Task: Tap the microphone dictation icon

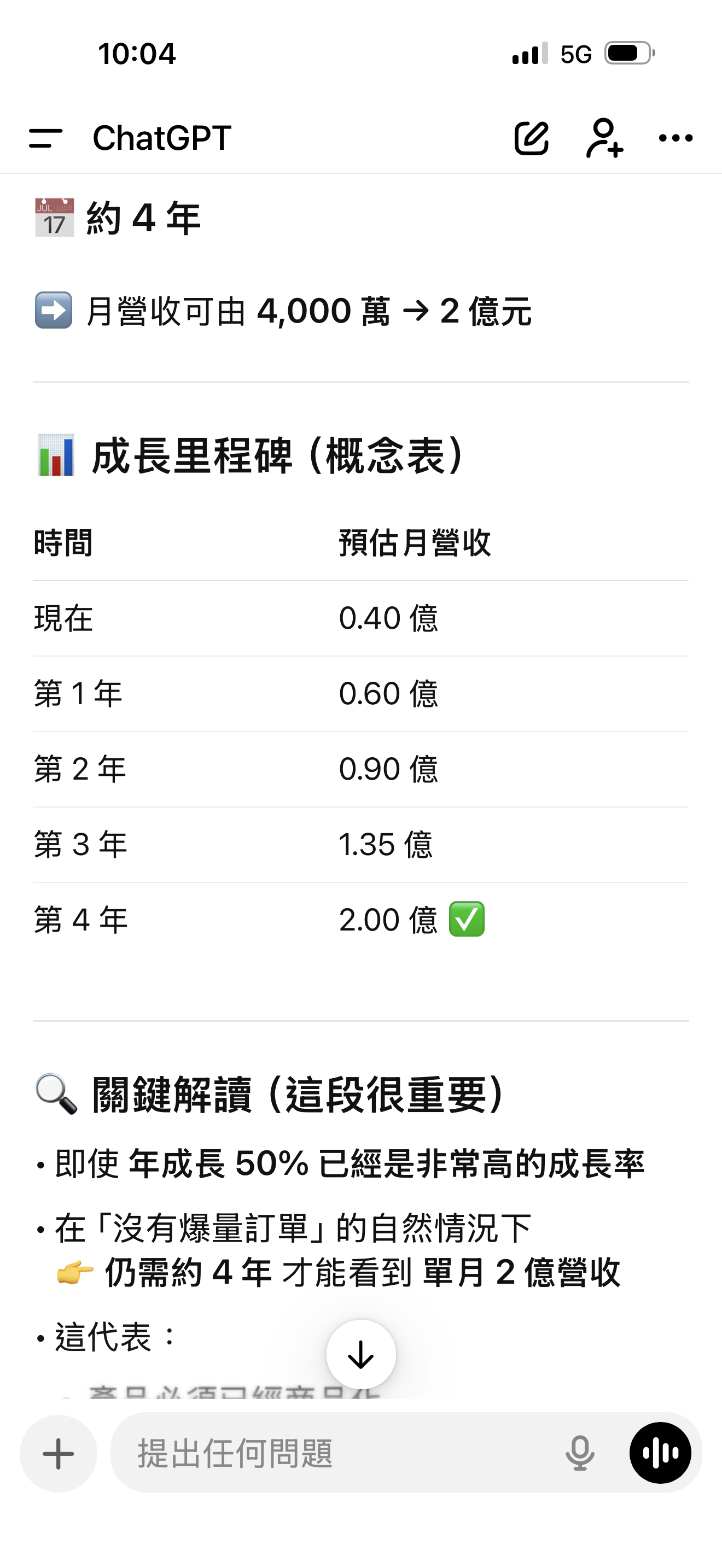Action: tap(580, 1454)
